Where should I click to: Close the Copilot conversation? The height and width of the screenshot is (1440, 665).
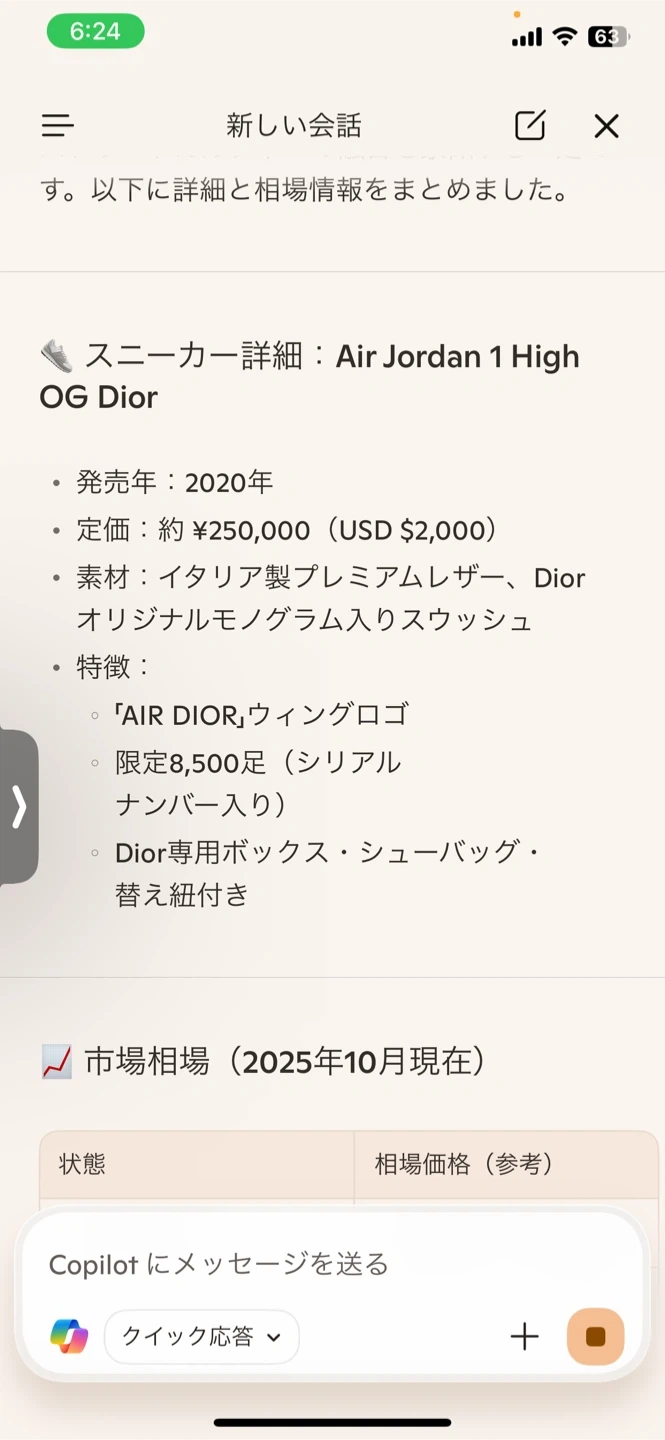point(607,126)
